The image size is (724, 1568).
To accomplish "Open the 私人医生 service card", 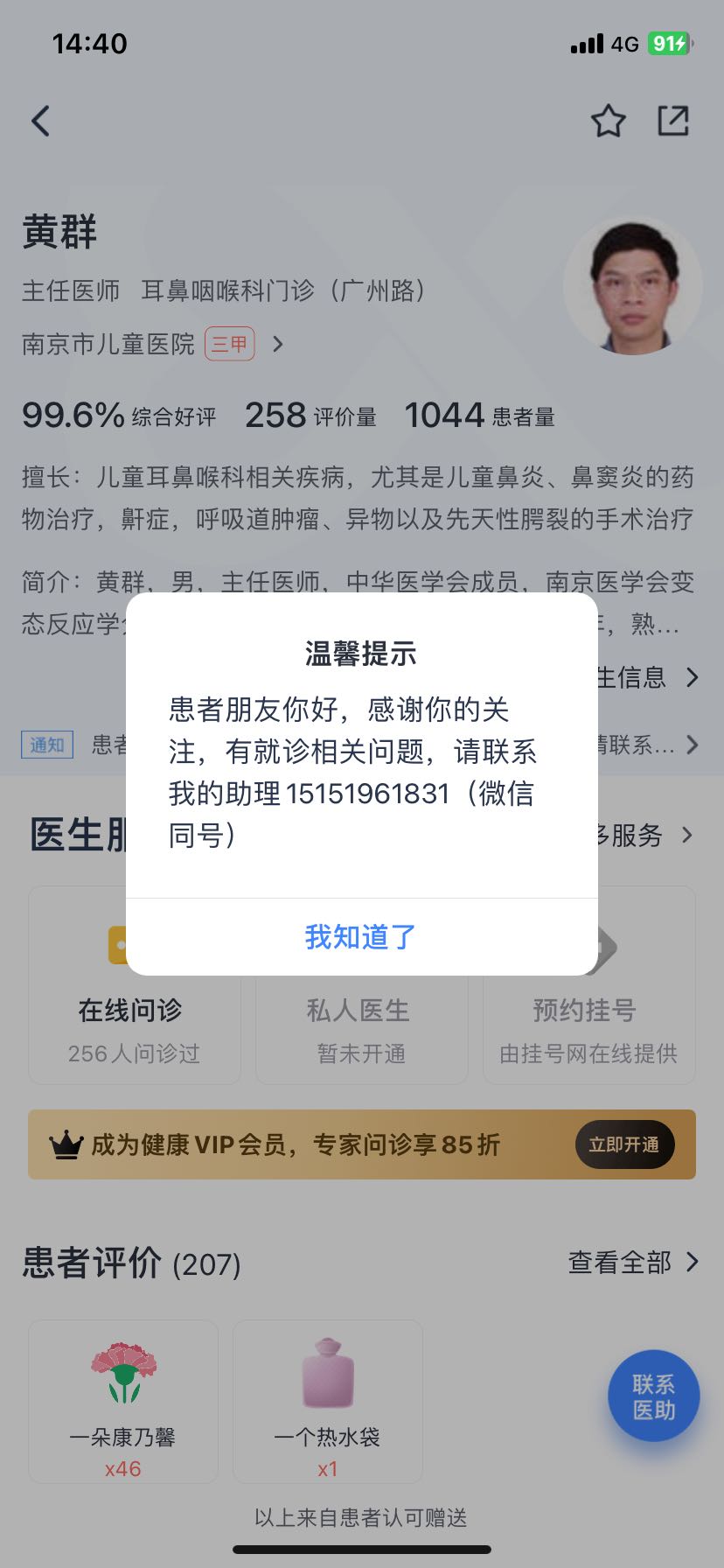I will [362, 985].
